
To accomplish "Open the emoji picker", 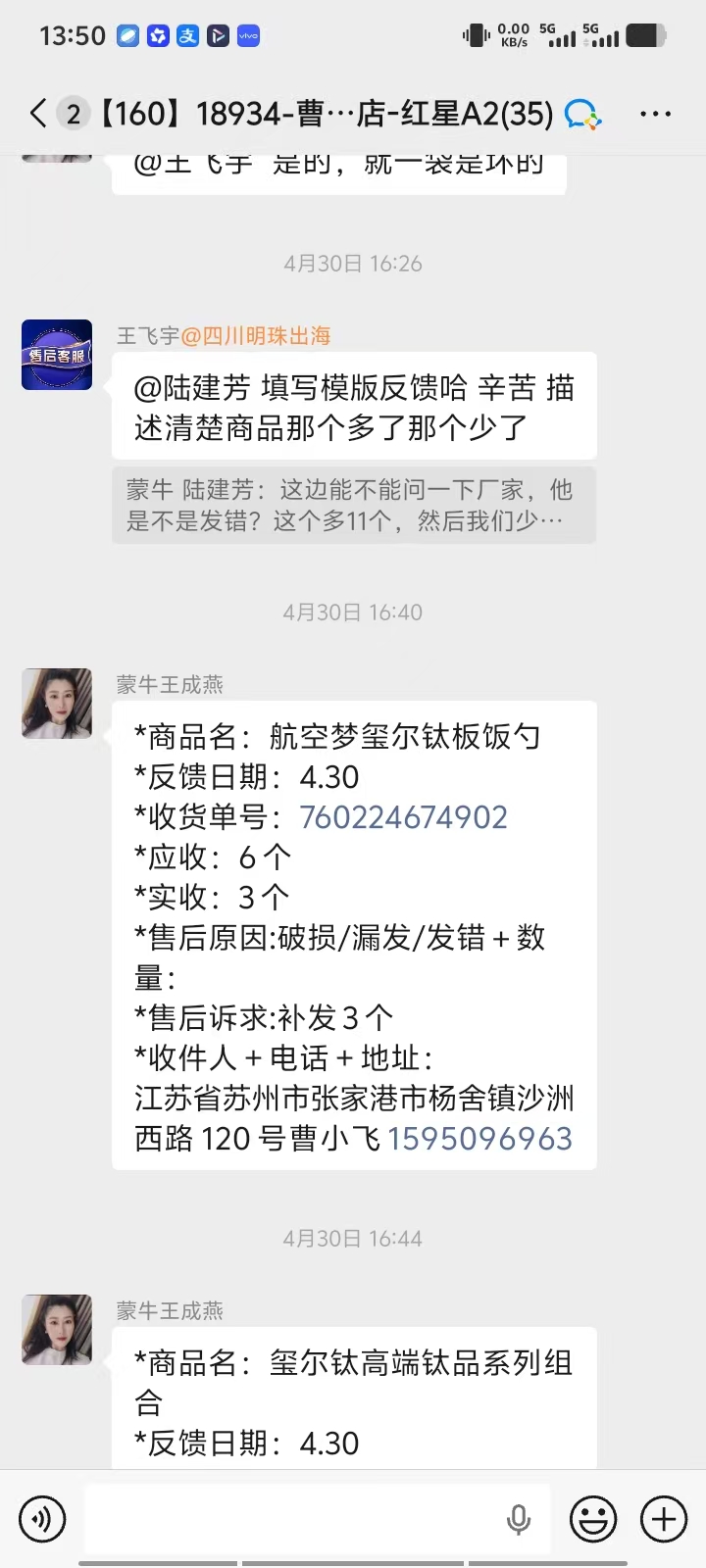I will point(594,1519).
